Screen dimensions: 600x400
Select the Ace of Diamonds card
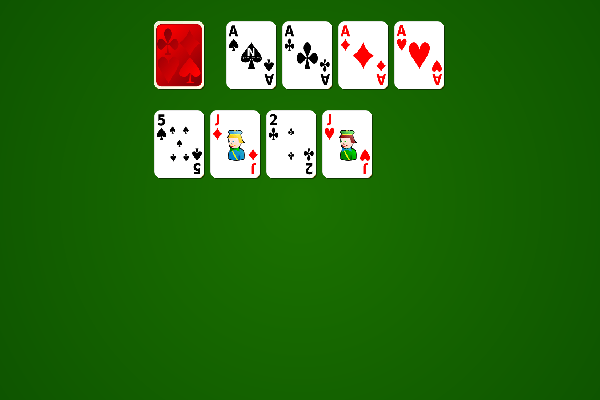pos(363,55)
